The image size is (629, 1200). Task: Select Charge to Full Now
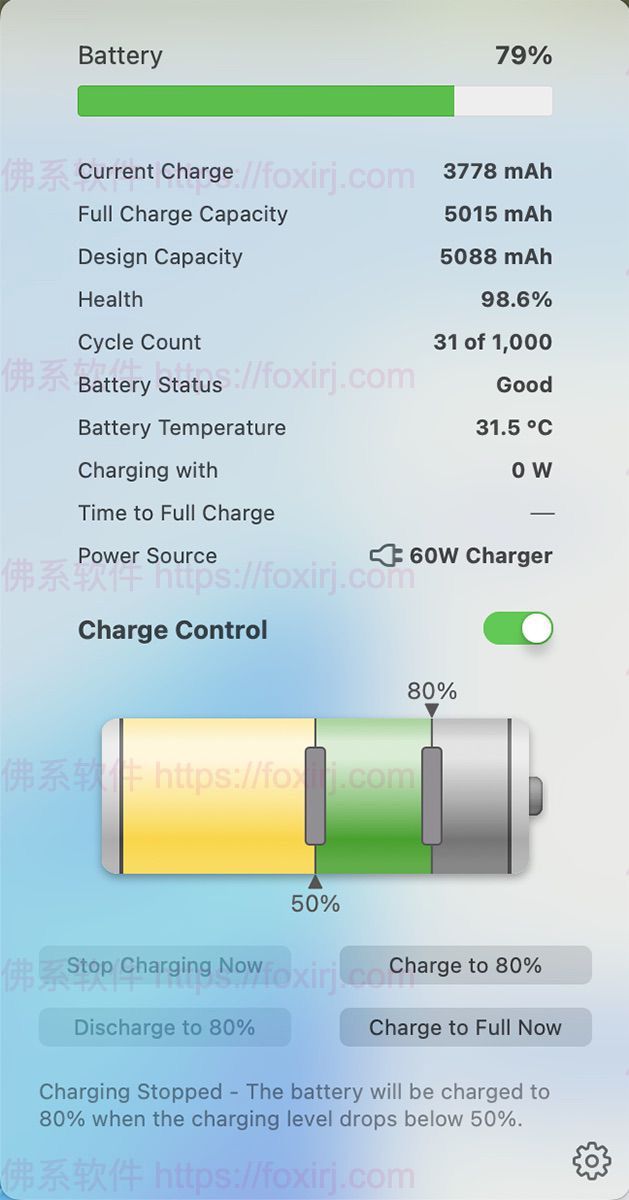point(465,1027)
